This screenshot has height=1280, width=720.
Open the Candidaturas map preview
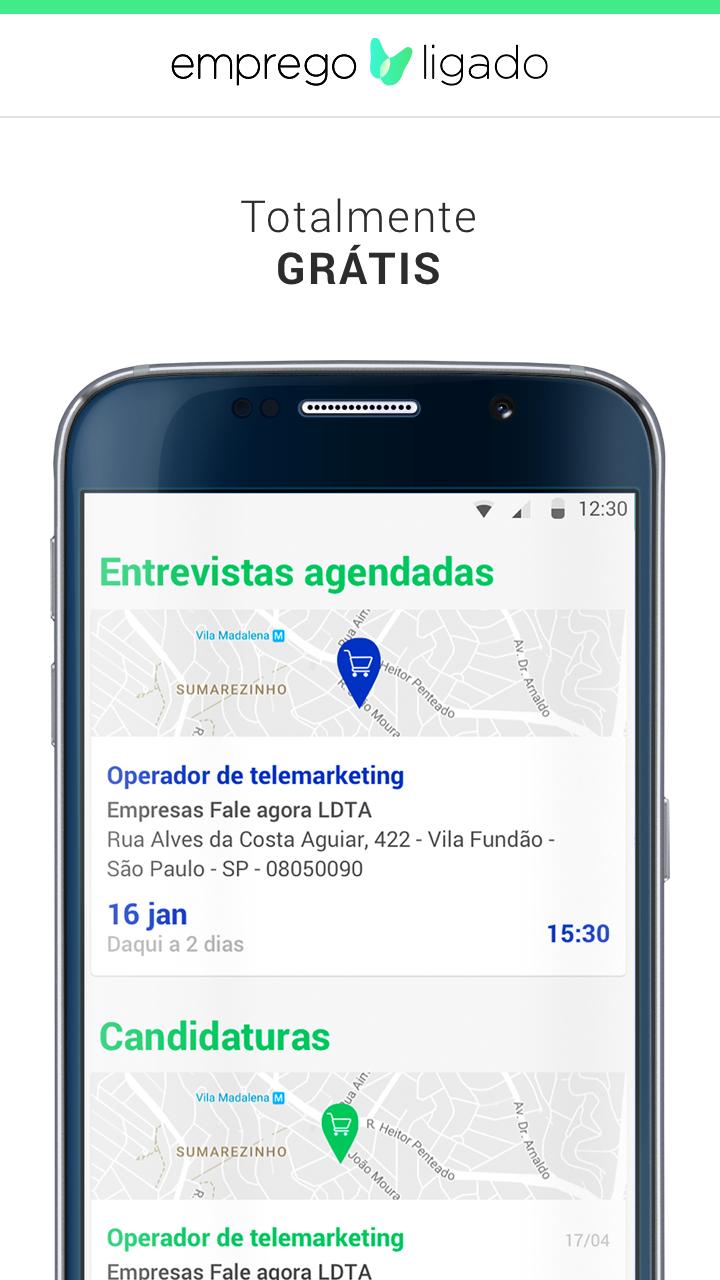click(359, 1131)
